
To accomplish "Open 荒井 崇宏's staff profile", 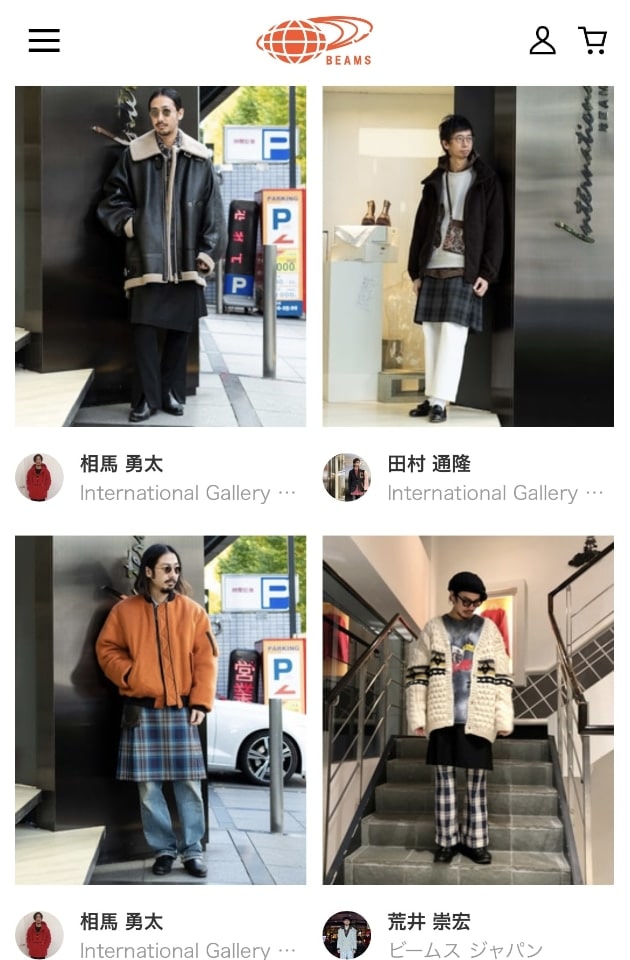I will 428,922.
